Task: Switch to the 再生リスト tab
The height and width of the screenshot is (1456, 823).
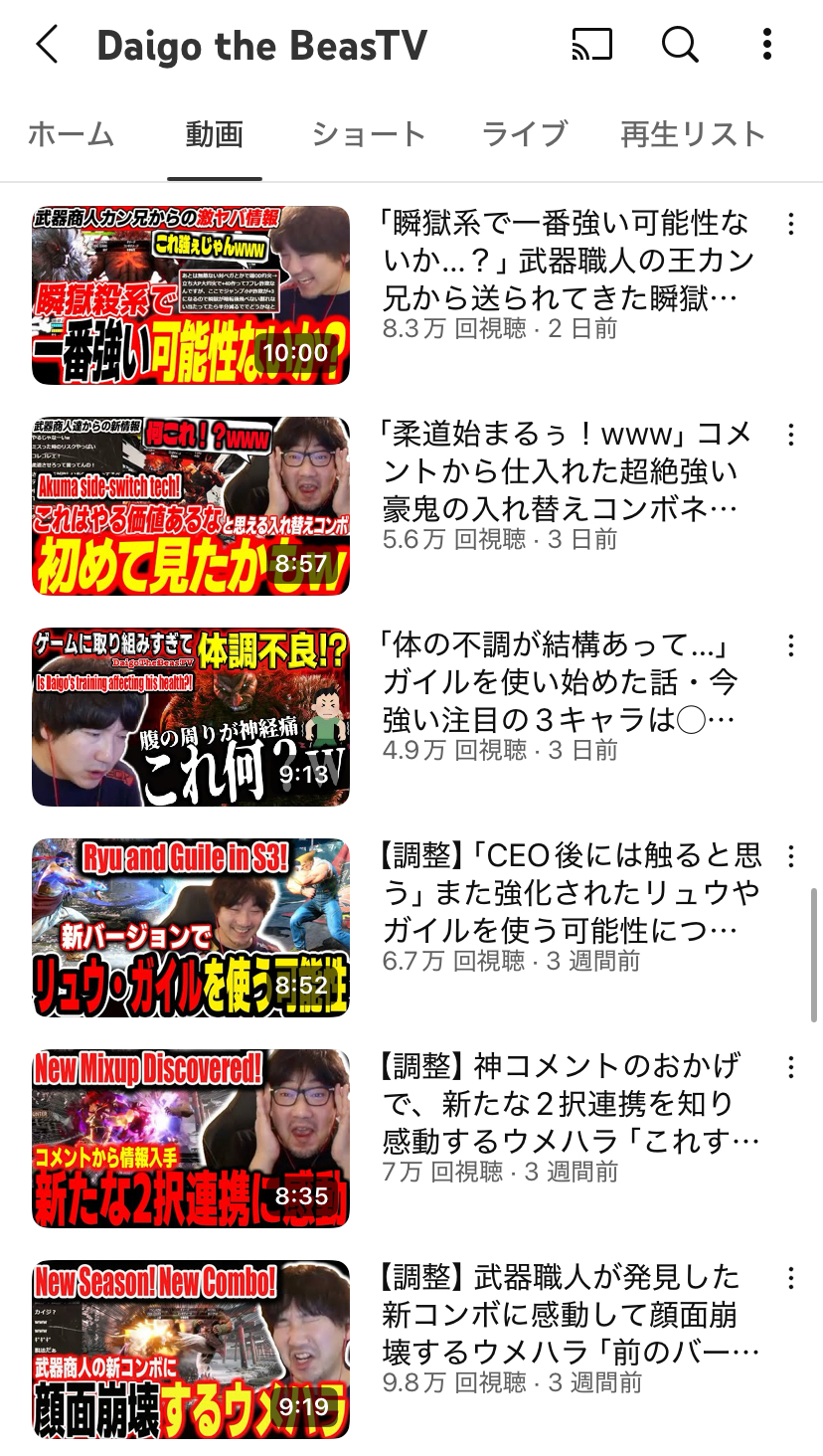Action: [693, 134]
